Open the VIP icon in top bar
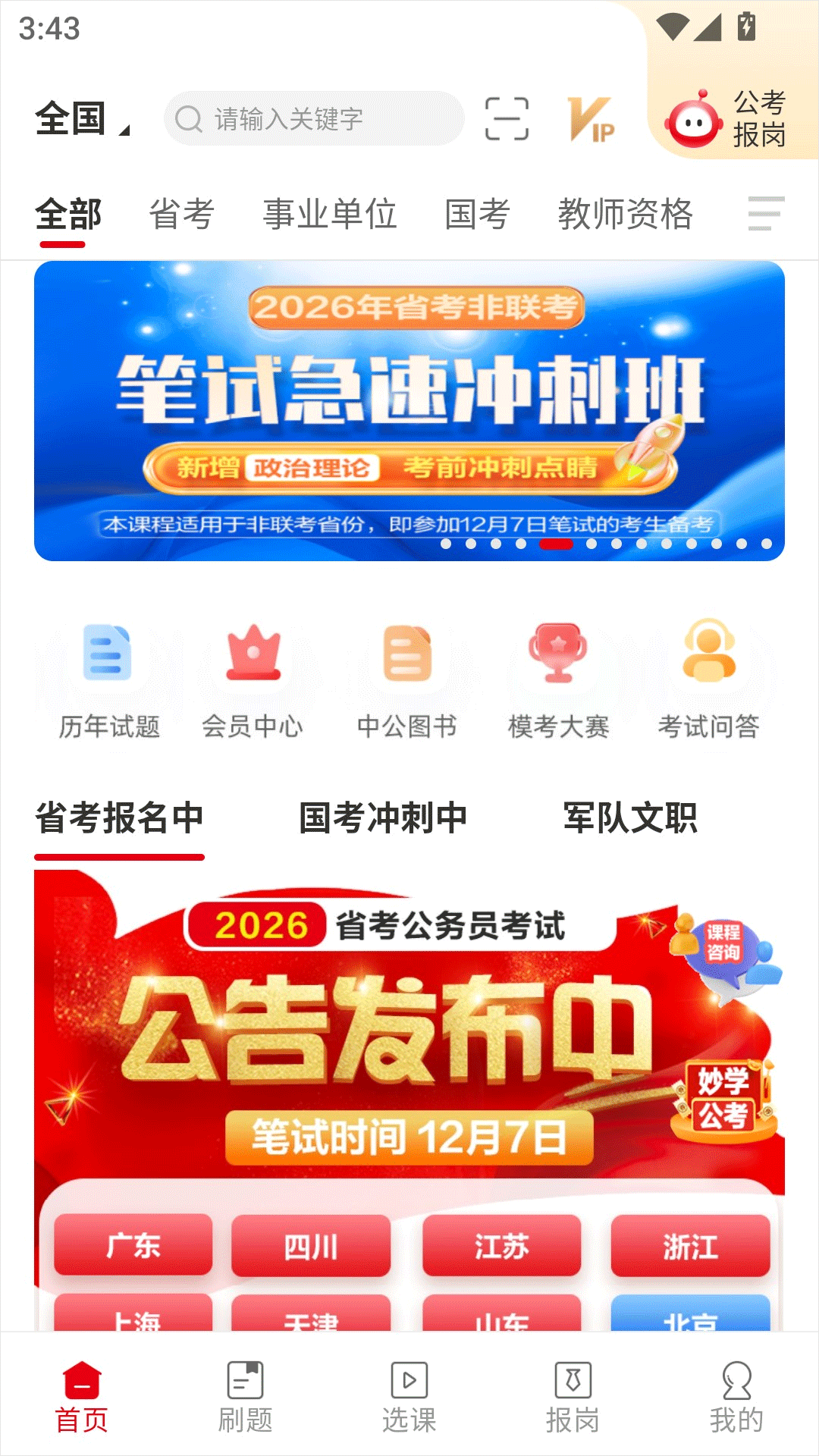Viewport: 819px width, 1456px height. point(592,118)
